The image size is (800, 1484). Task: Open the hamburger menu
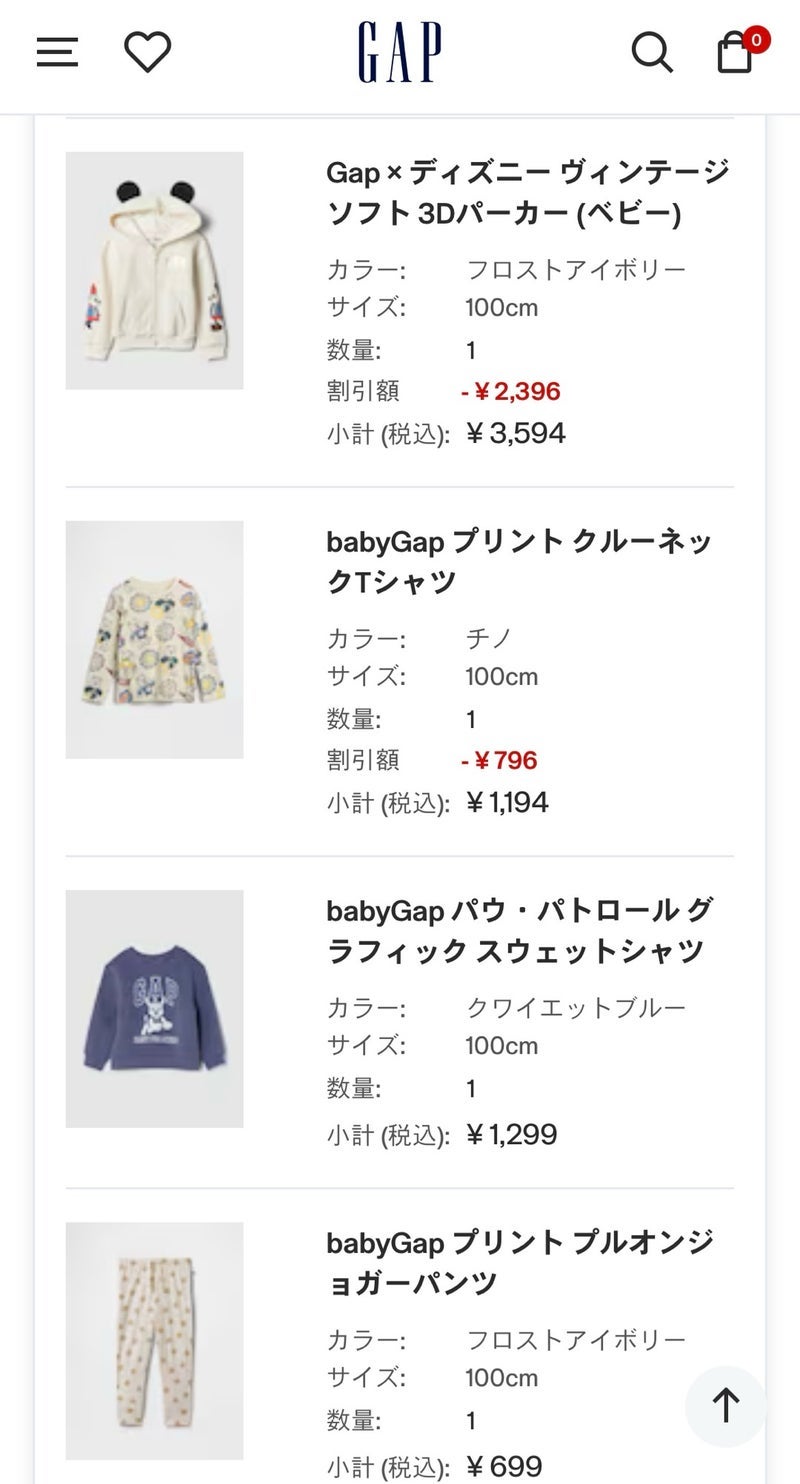coord(57,52)
